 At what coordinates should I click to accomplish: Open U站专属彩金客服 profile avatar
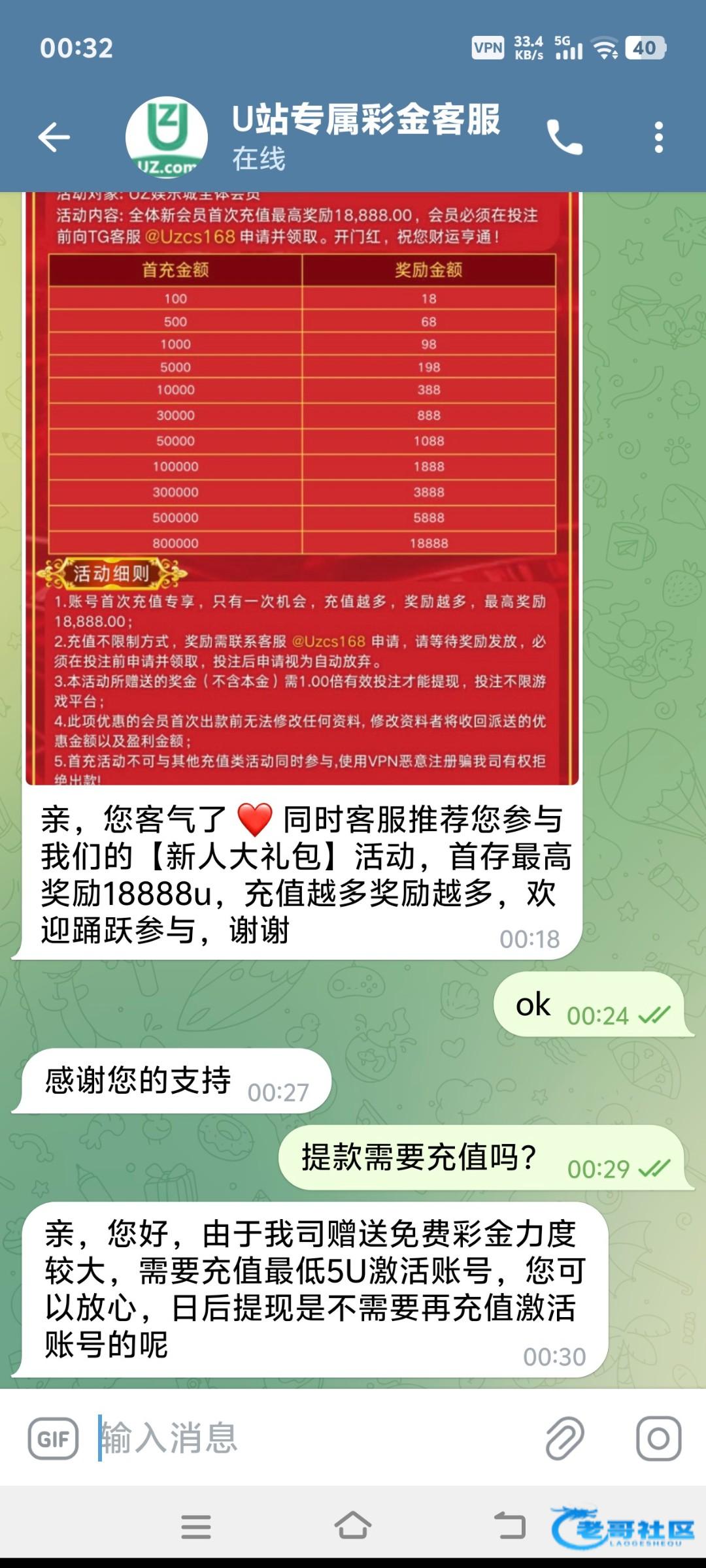pyautogui.click(x=167, y=138)
